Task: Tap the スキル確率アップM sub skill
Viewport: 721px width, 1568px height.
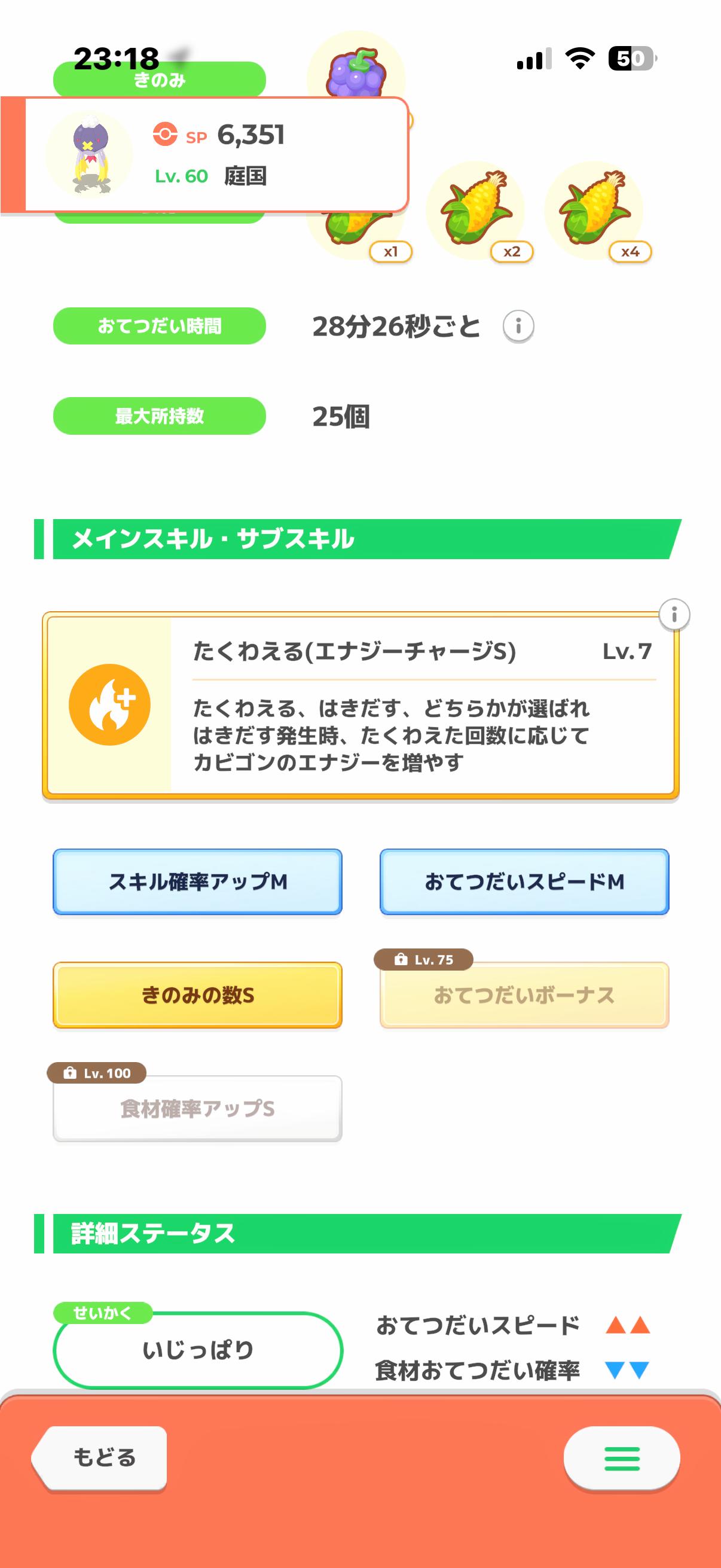Action: 197,881
